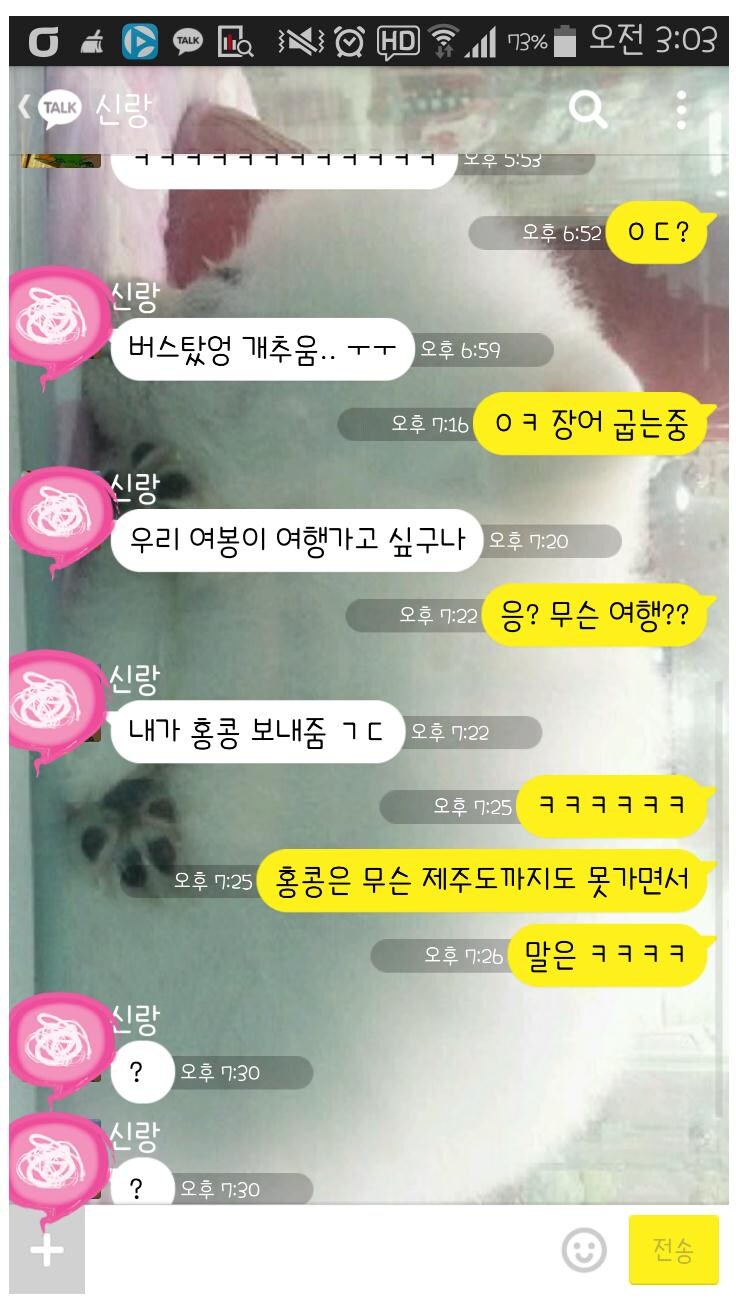736x1316 pixels.
Task: Open the plus attachment menu
Action: tap(46, 1250)
